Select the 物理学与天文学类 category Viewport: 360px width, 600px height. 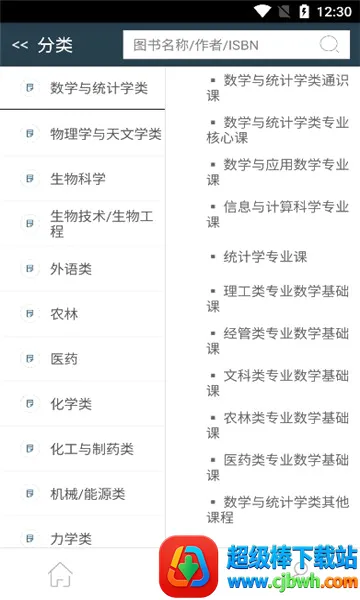click(x=83, y=134)
